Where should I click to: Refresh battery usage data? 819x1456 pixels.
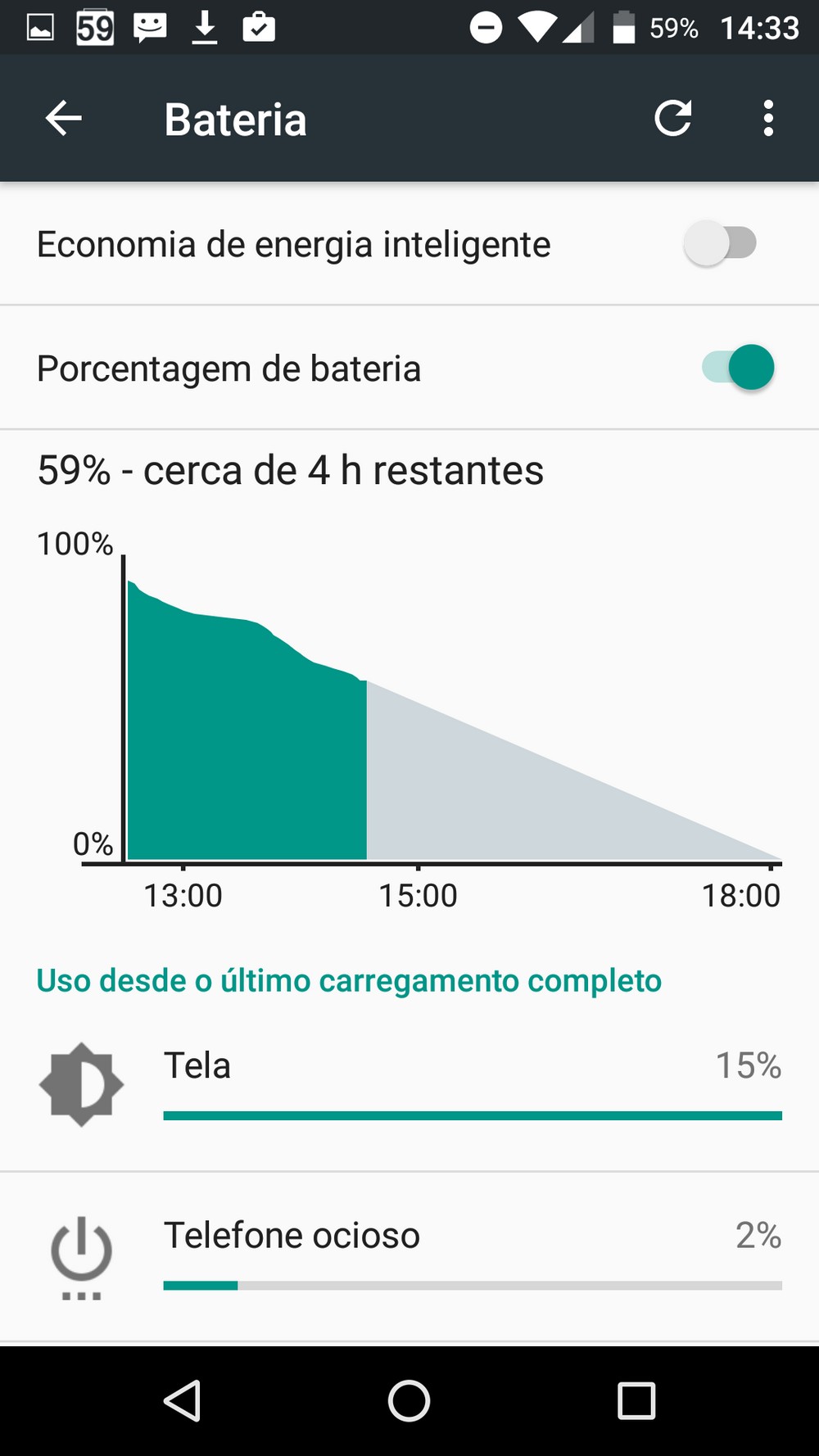coord(673,119)
